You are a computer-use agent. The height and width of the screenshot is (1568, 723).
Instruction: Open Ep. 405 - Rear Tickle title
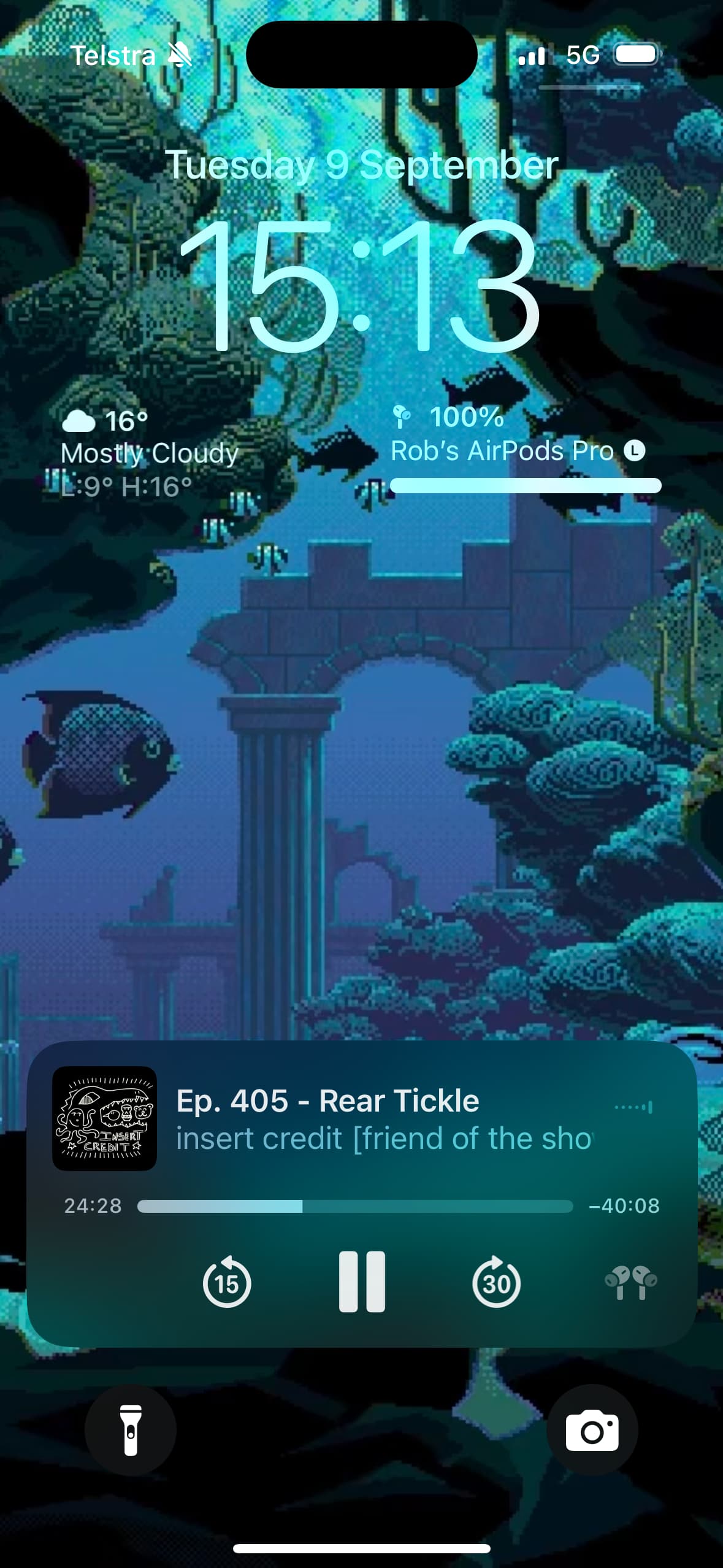pos(327,1100)
